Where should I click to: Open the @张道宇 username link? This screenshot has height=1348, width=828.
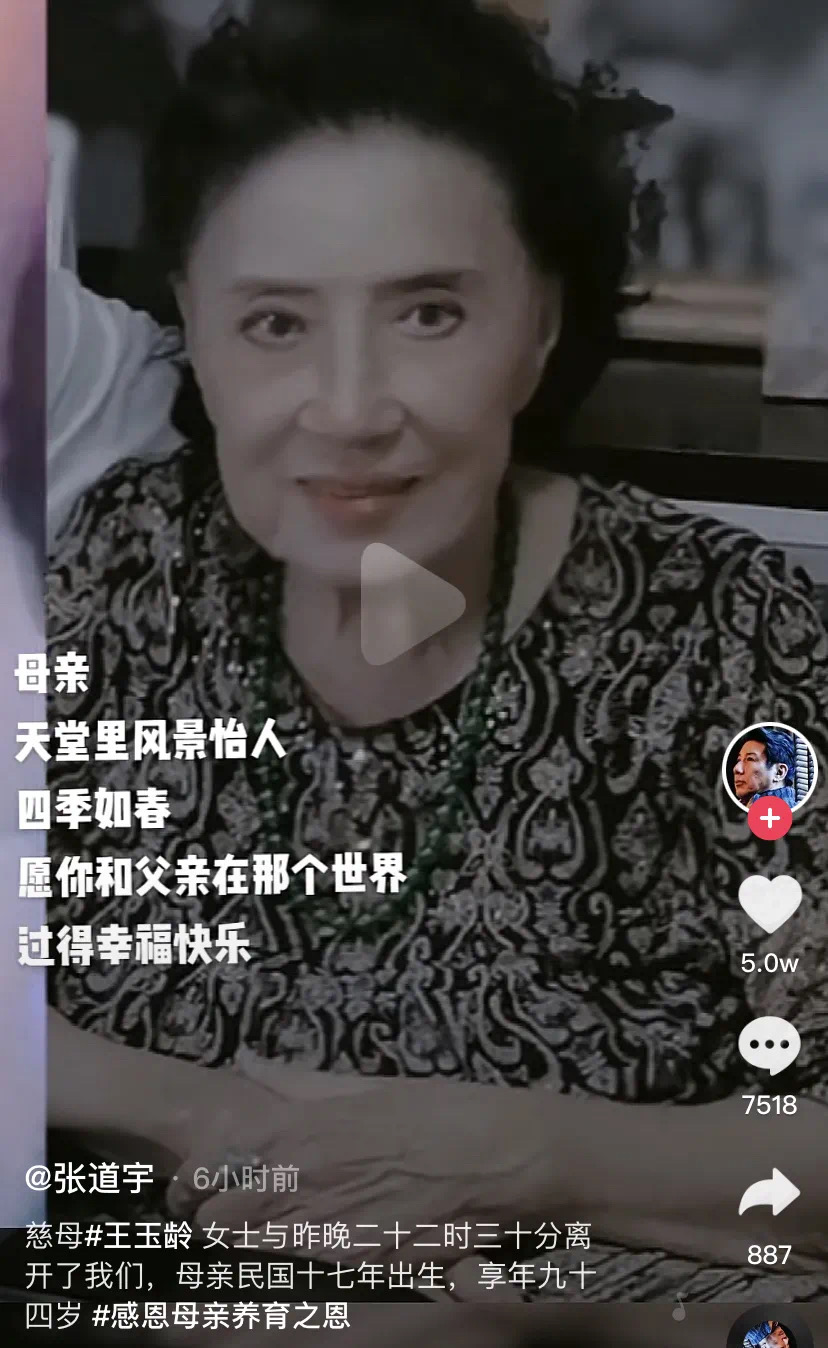click(x=89, y=1179)
